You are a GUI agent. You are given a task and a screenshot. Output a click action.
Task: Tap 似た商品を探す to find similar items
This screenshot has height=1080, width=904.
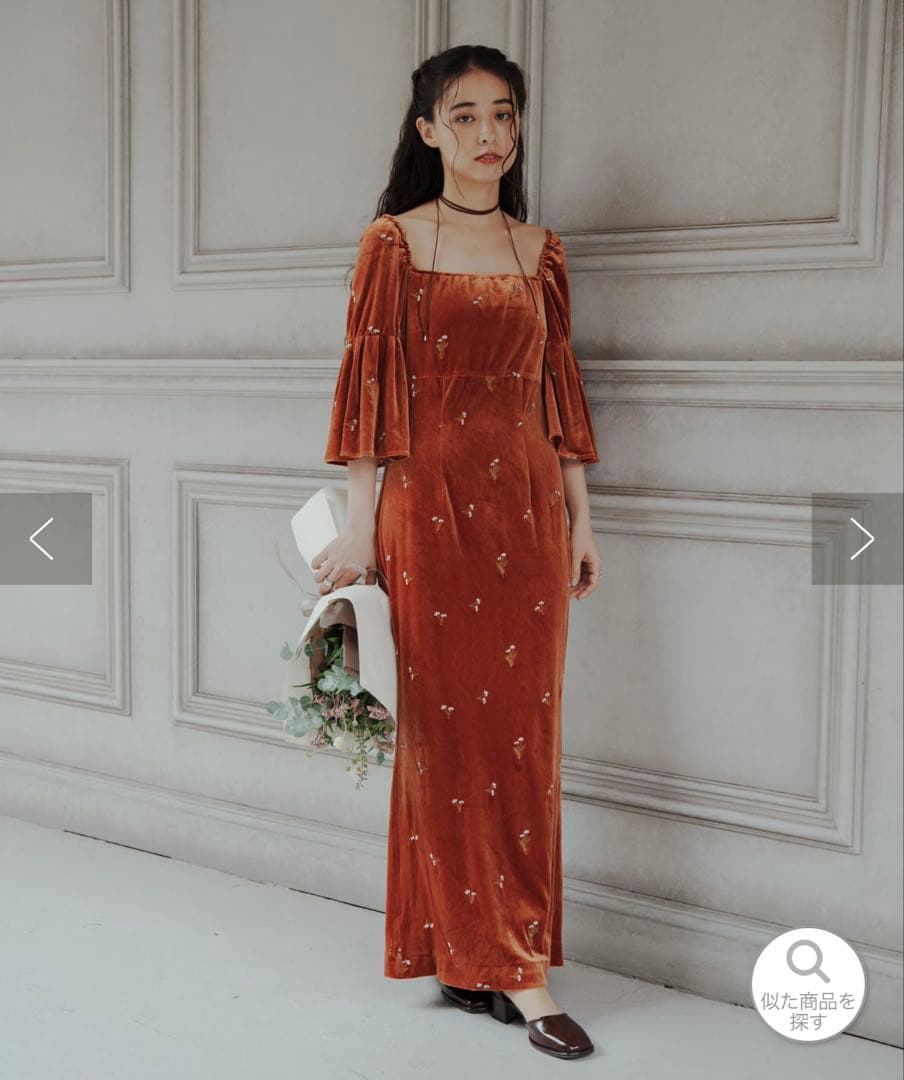(808, 985)
